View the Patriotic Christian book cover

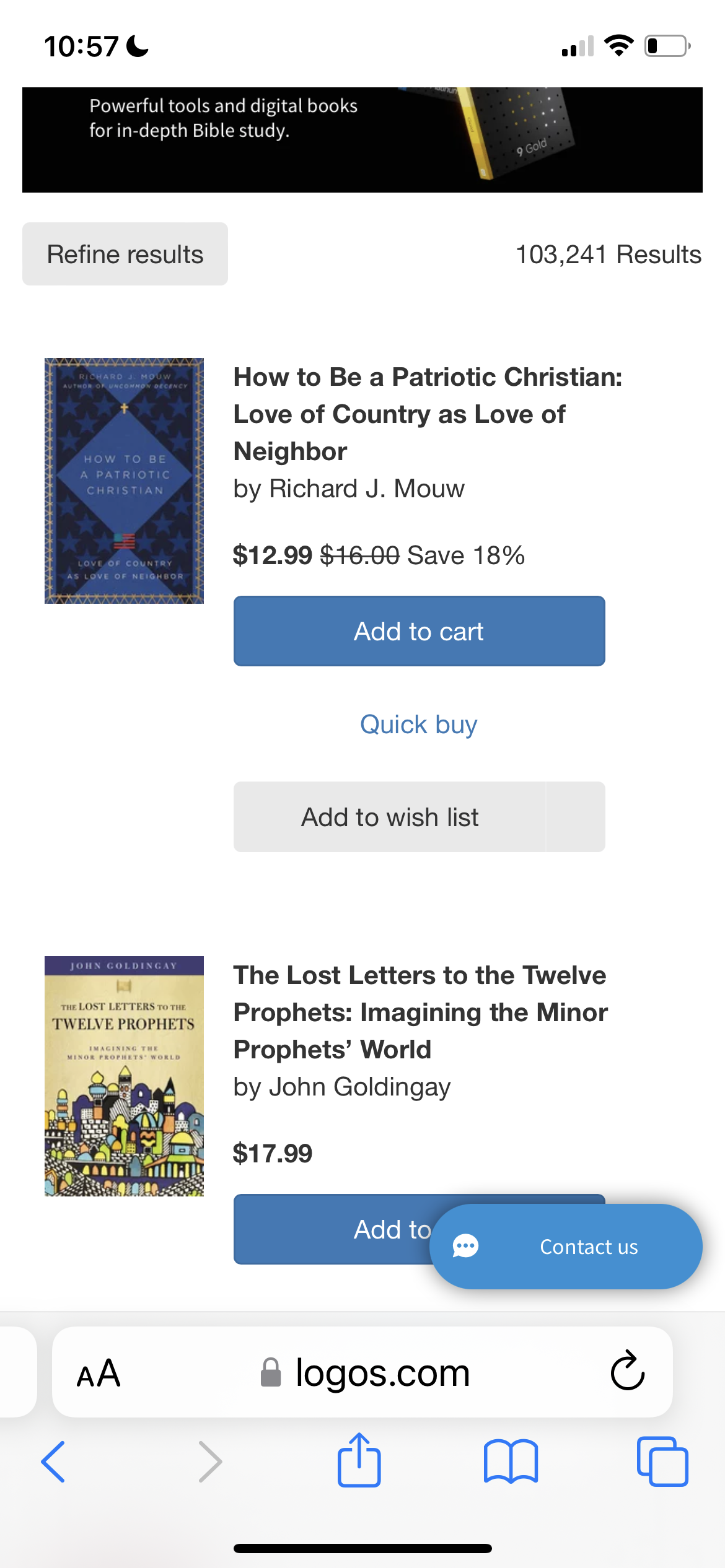[124, 481]
